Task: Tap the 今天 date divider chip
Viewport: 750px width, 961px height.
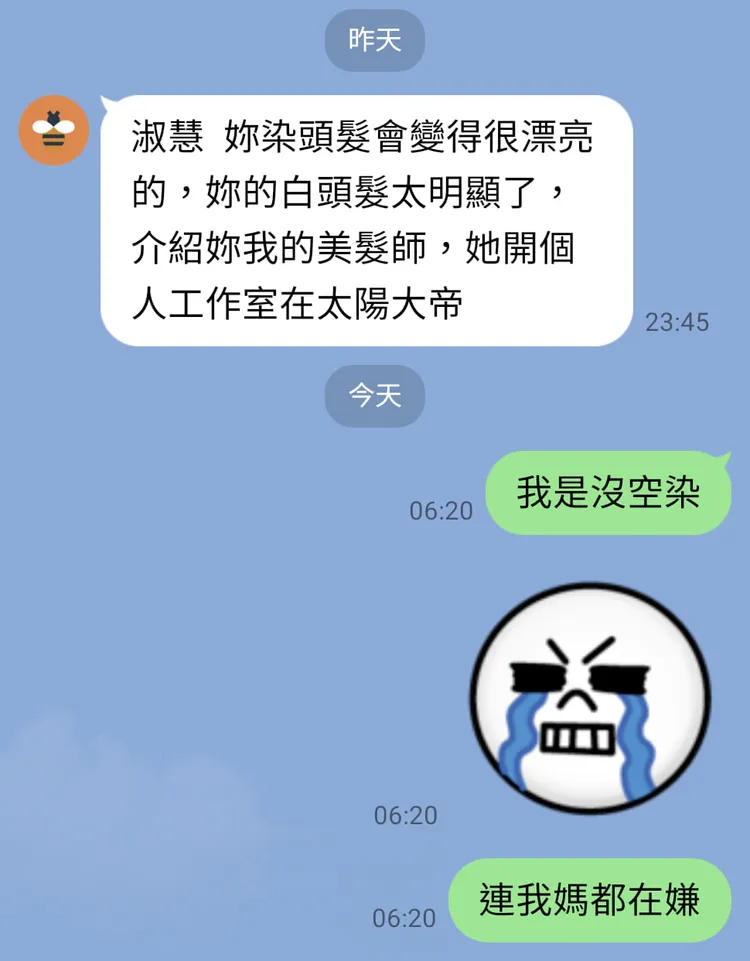Action: (375, 397)
